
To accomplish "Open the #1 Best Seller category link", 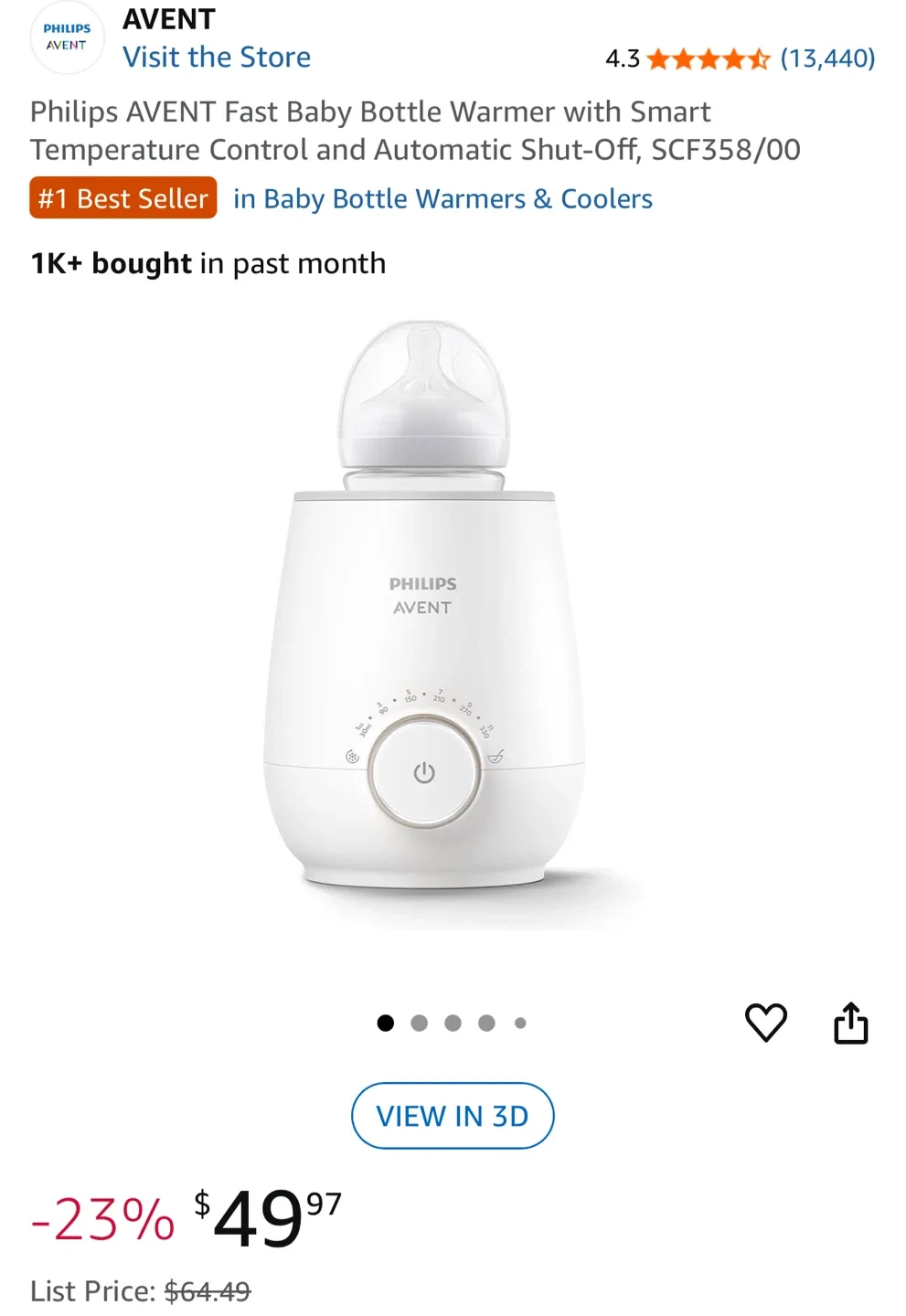I will [123, 198].
